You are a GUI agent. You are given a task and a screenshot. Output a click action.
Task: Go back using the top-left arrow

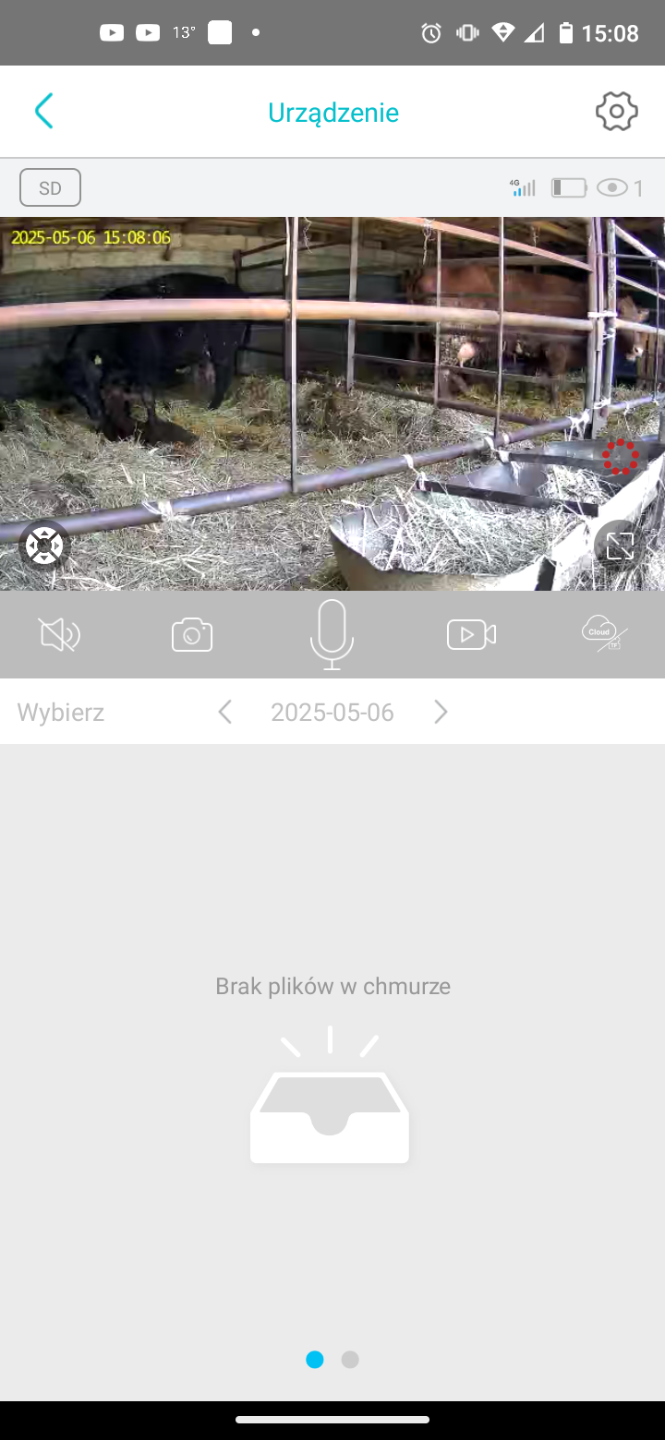(44, 111)
